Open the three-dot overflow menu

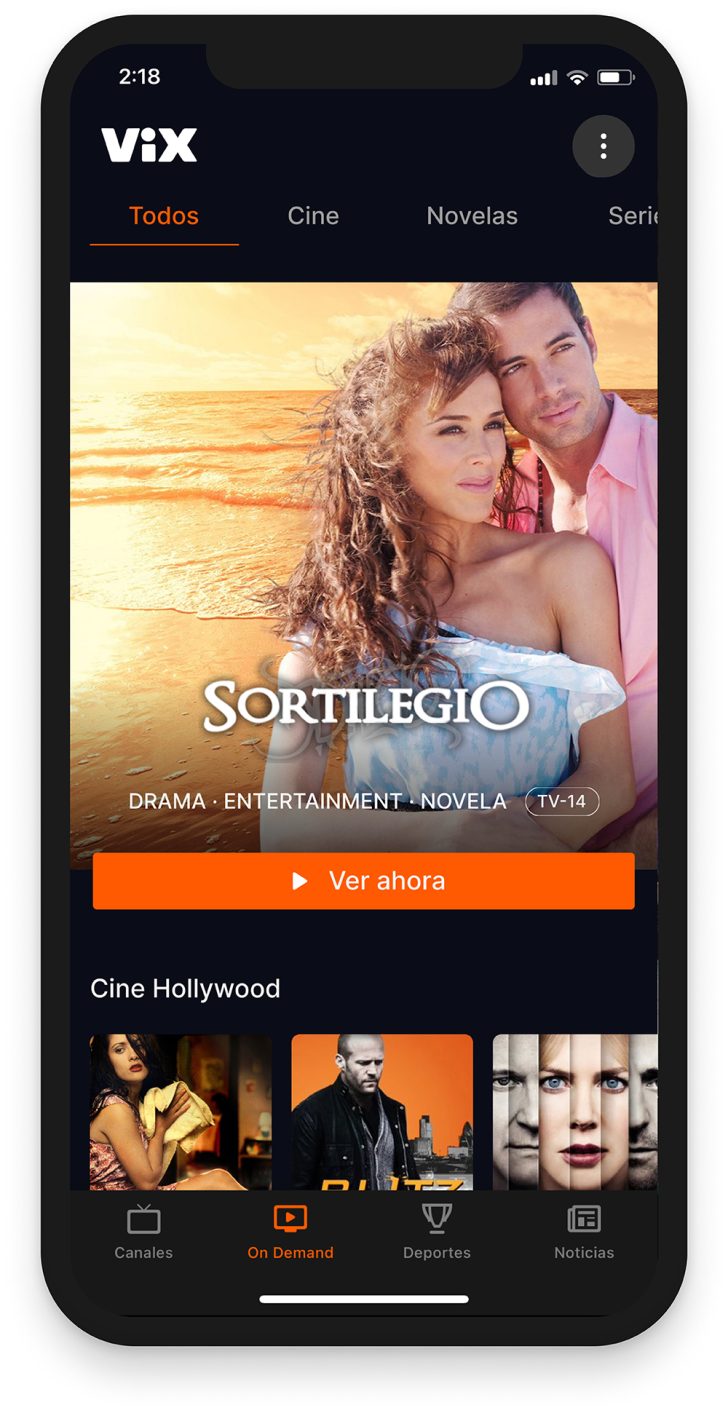coord(603,147)
